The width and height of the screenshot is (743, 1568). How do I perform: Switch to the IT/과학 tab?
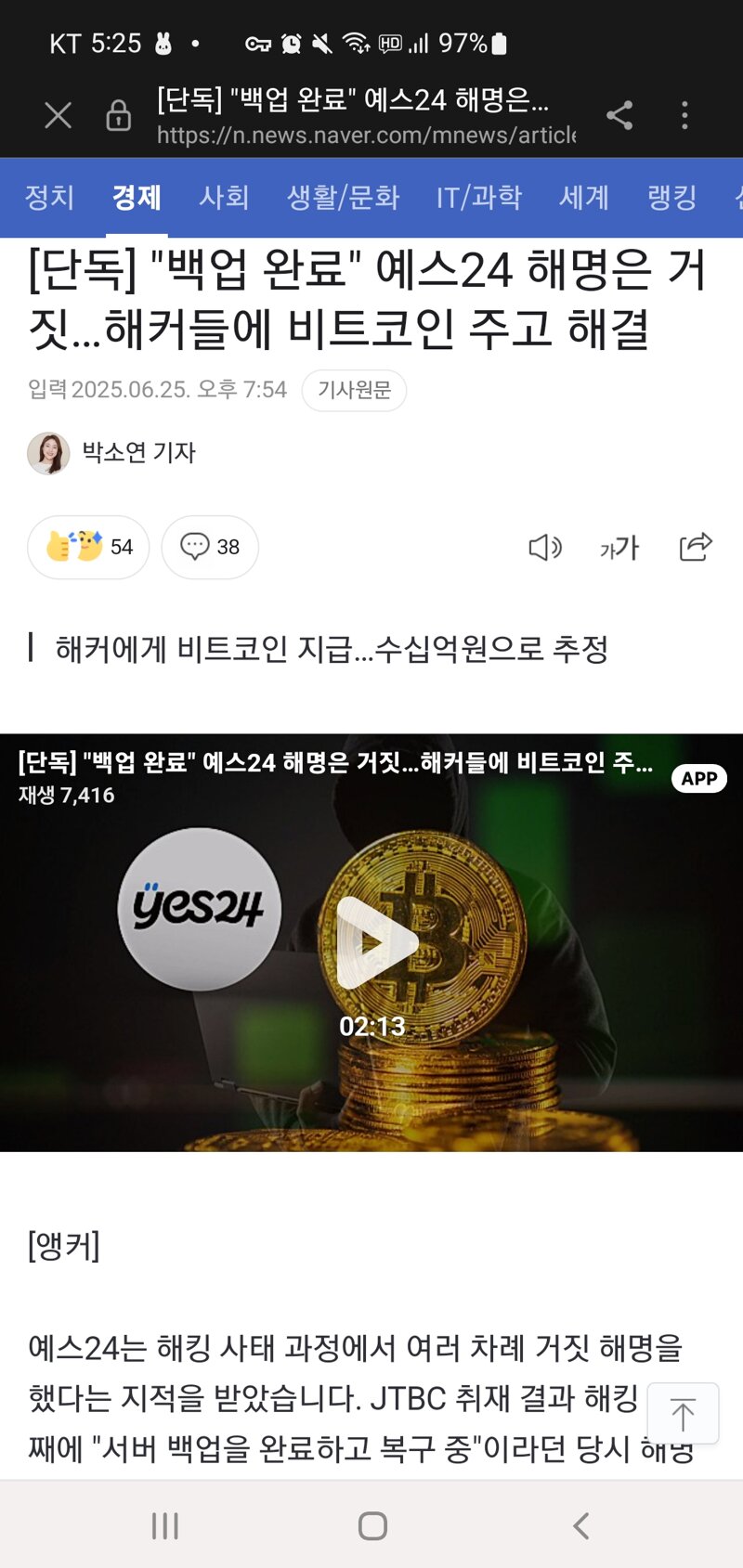(479, 197)
